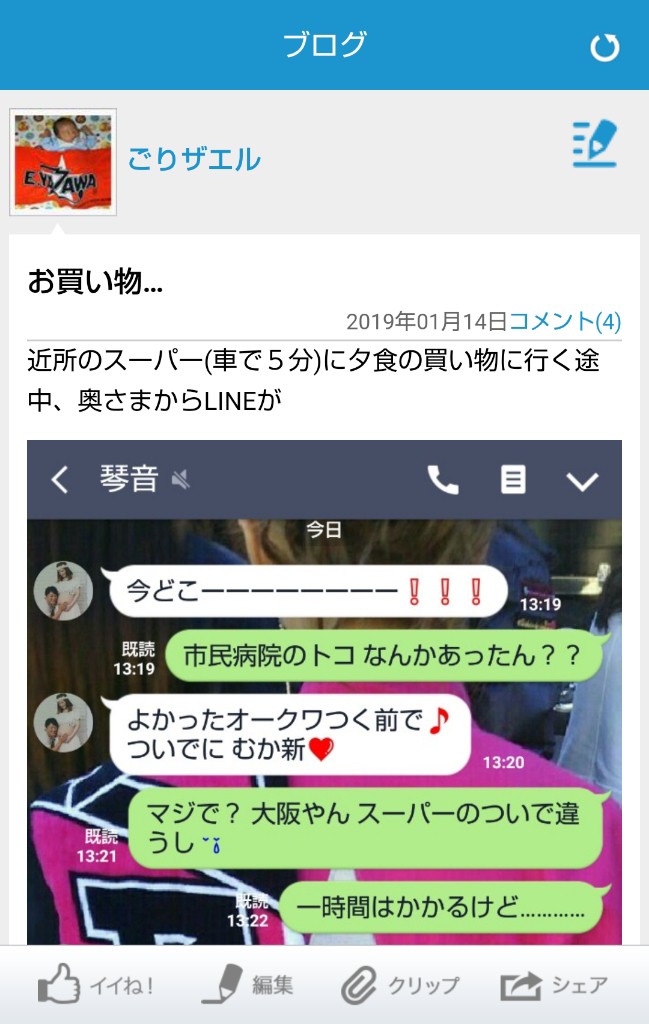Open the write blog post icon
The width and height of the screenshot is (649, 1024).
point(595,144)
